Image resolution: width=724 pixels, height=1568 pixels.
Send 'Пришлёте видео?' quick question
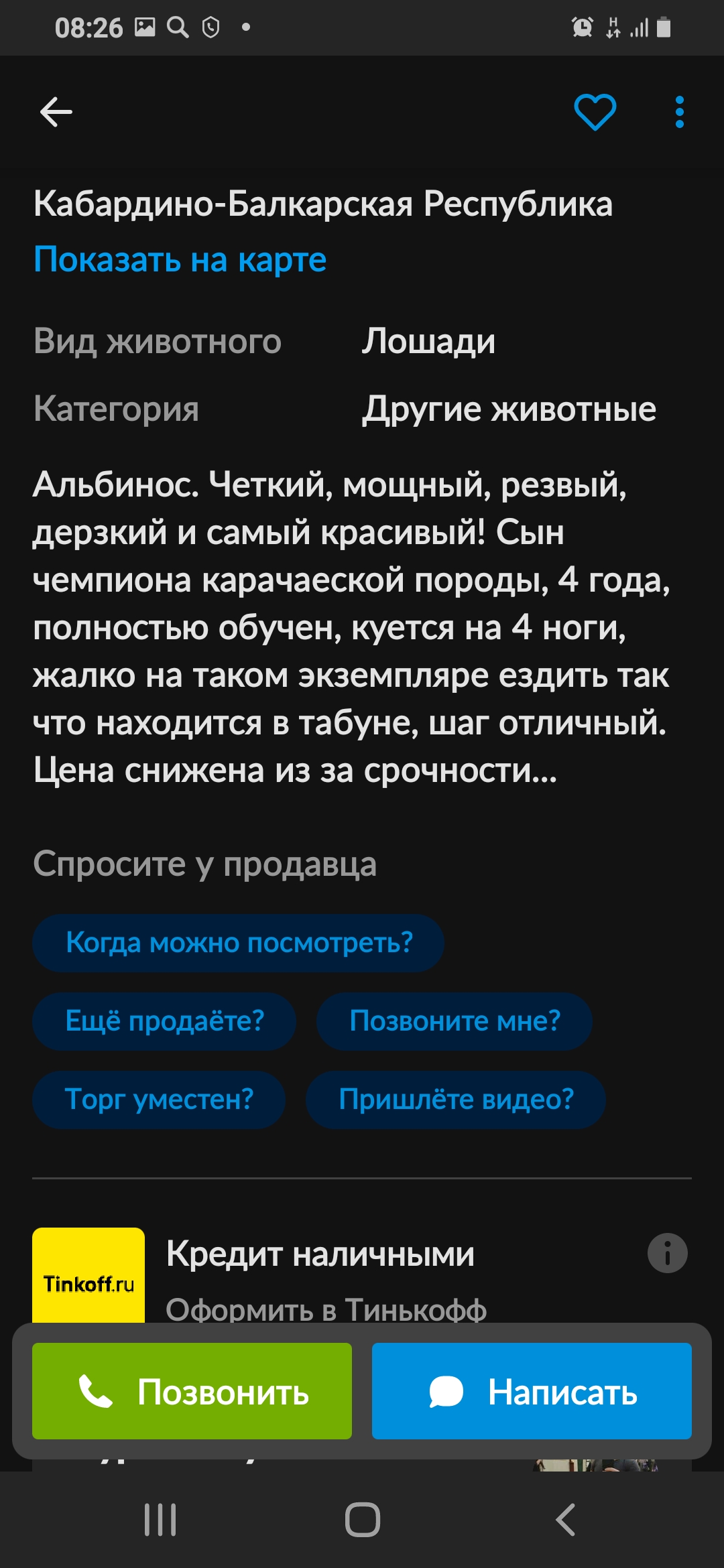(x=456, y=1100)
